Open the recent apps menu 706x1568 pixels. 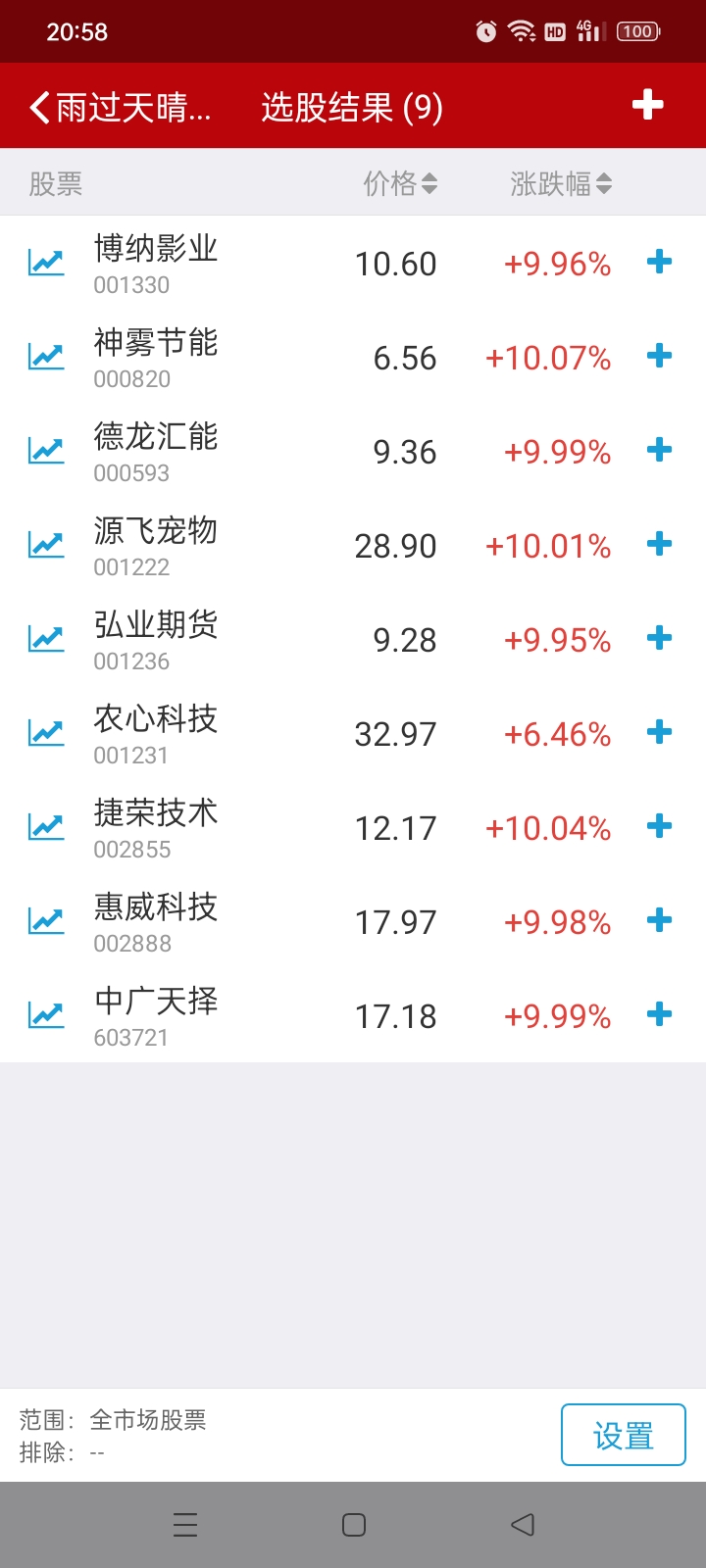click(x=185, y=1525)
